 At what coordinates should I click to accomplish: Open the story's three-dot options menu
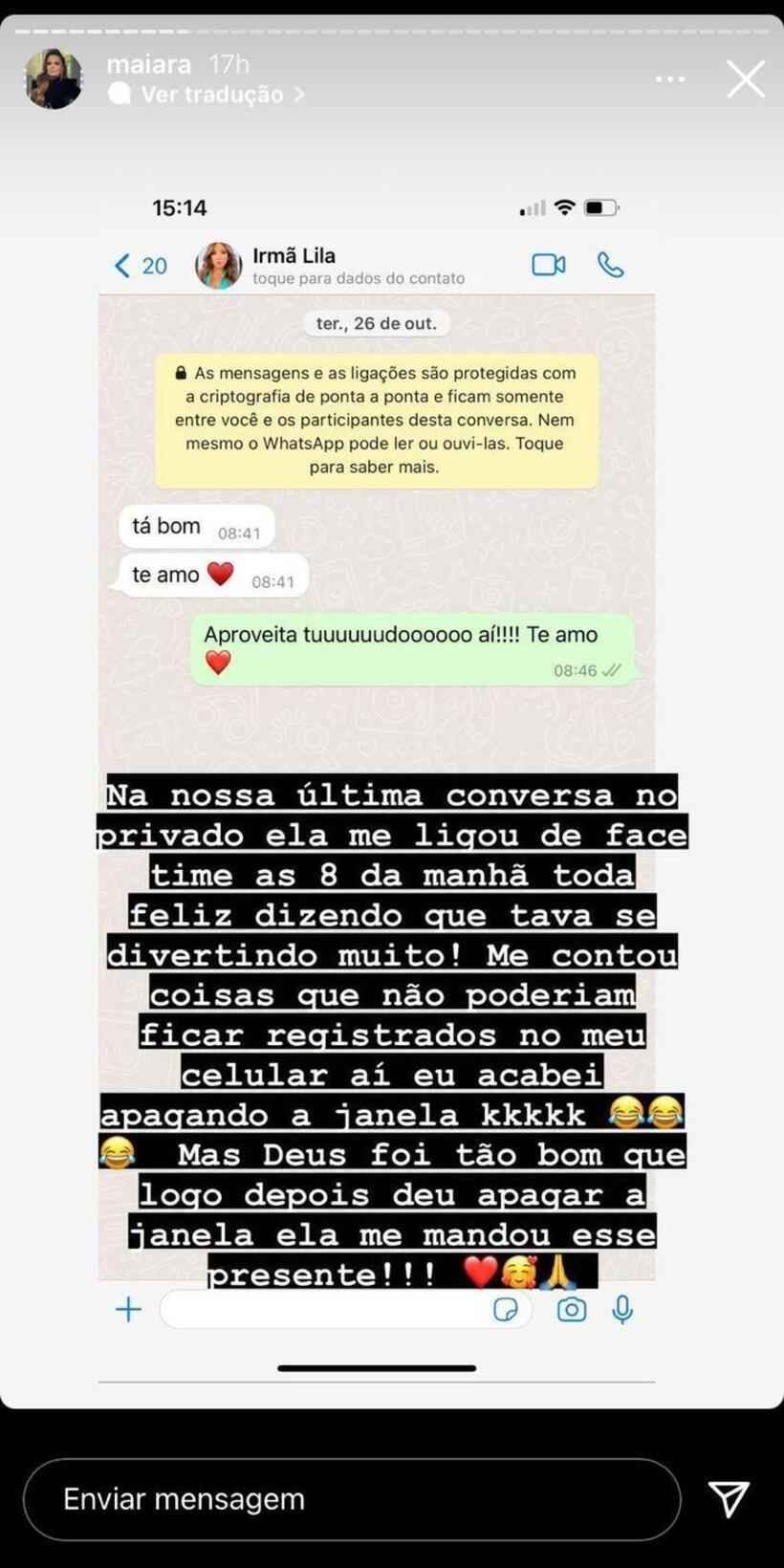tap(670, 78)
